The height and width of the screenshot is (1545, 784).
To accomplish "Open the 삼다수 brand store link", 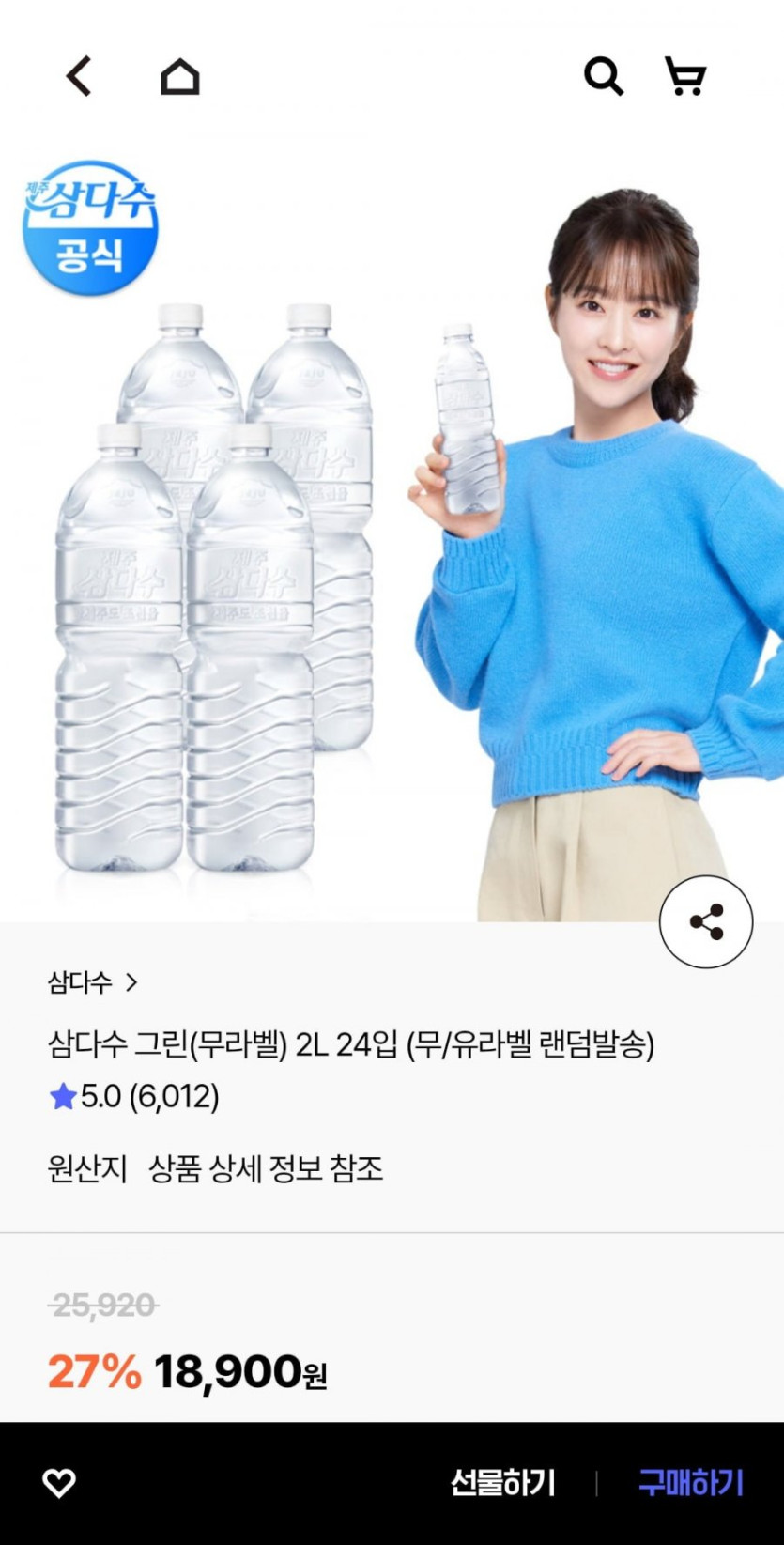I will (92, 982).
